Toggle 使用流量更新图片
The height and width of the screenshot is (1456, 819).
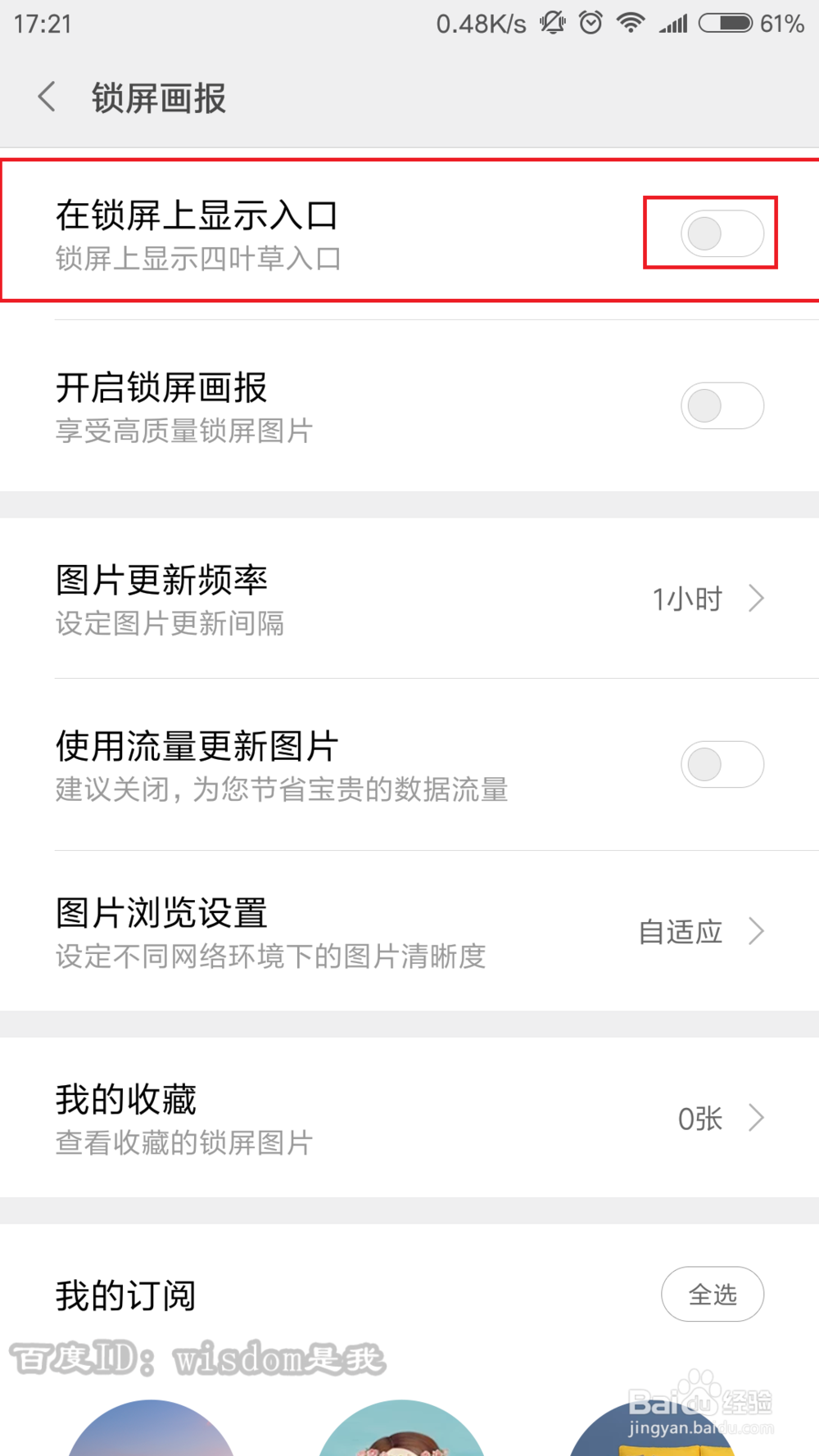(x=722, y=764)
